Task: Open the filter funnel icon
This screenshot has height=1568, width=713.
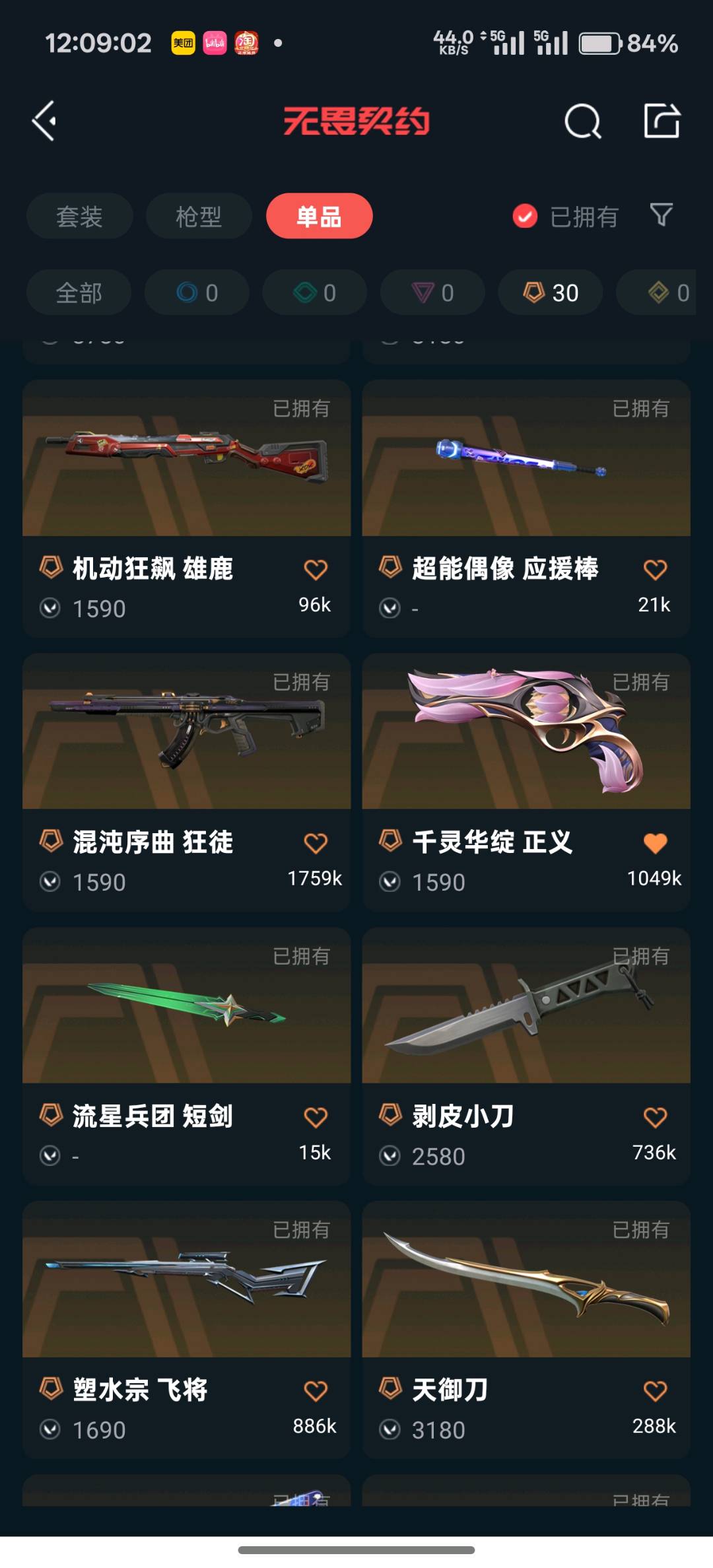Action: tap(661, 215)
